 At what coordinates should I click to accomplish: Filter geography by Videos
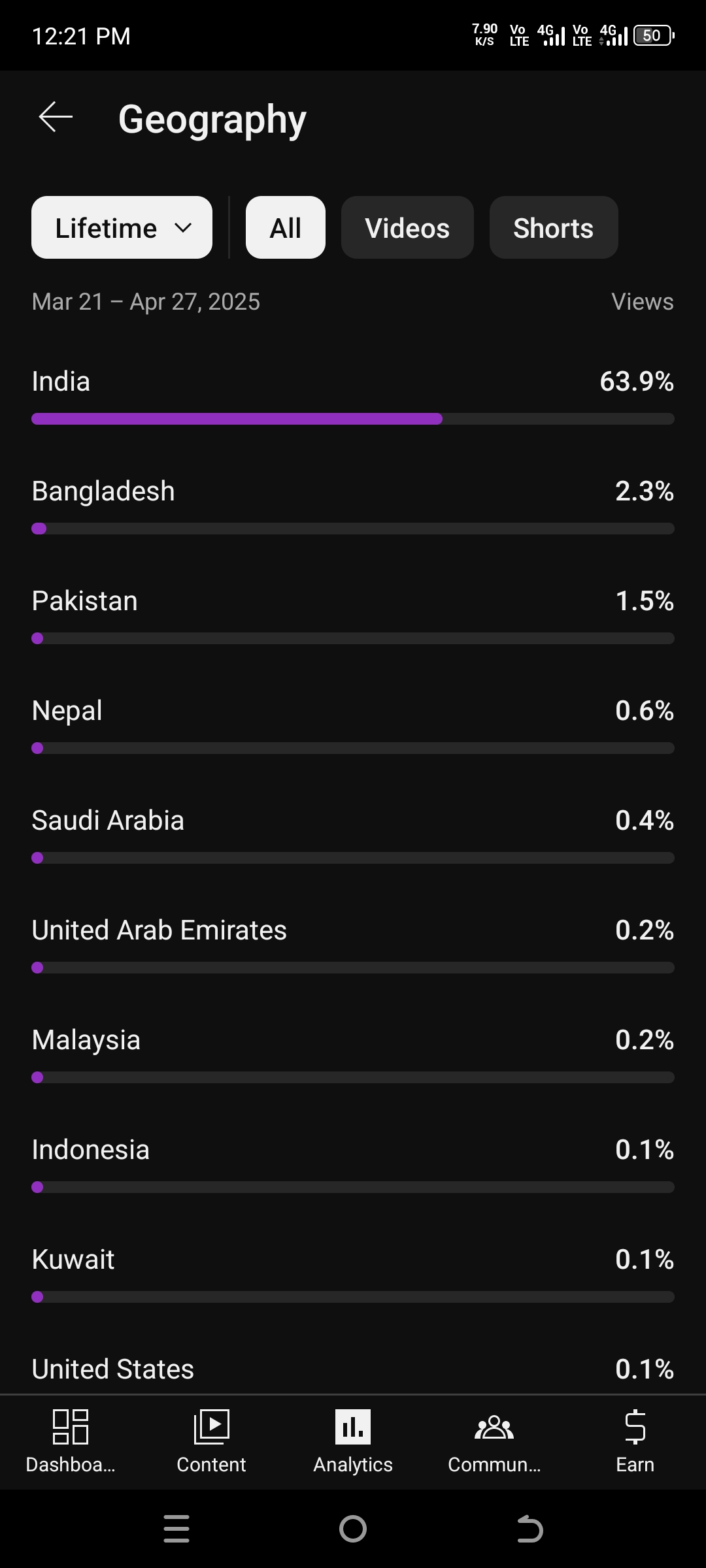[x=407, y=227]
